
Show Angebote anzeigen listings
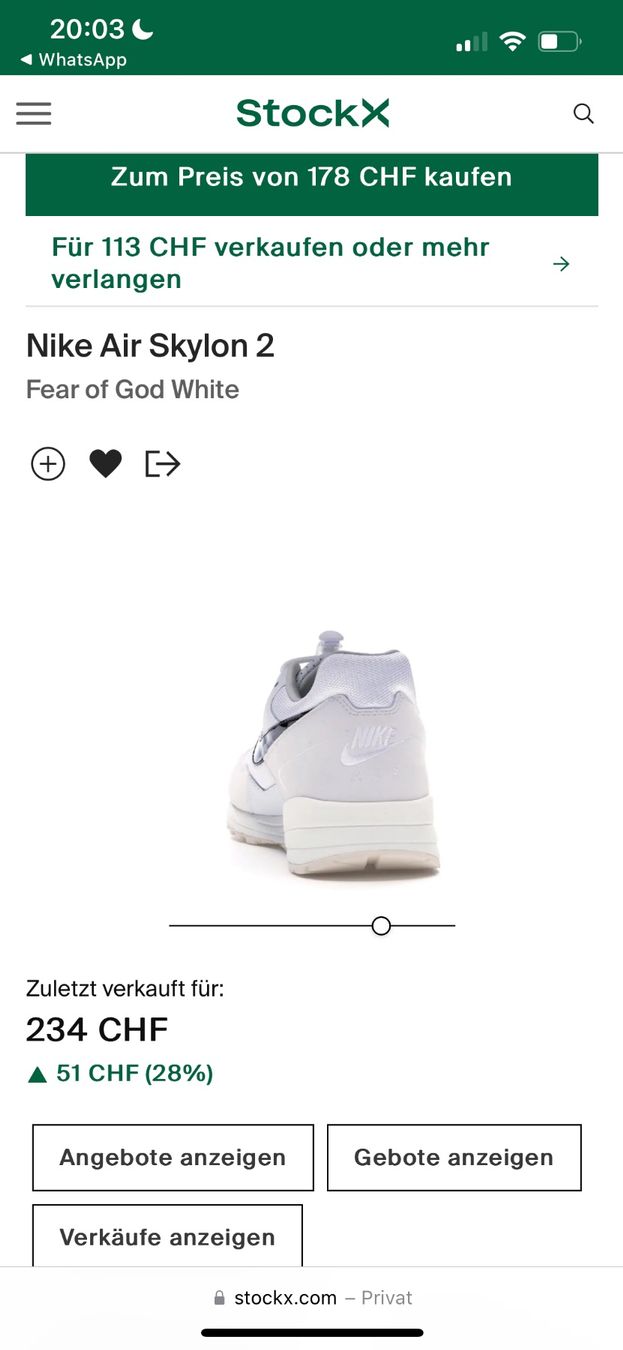pos(173,1157)
